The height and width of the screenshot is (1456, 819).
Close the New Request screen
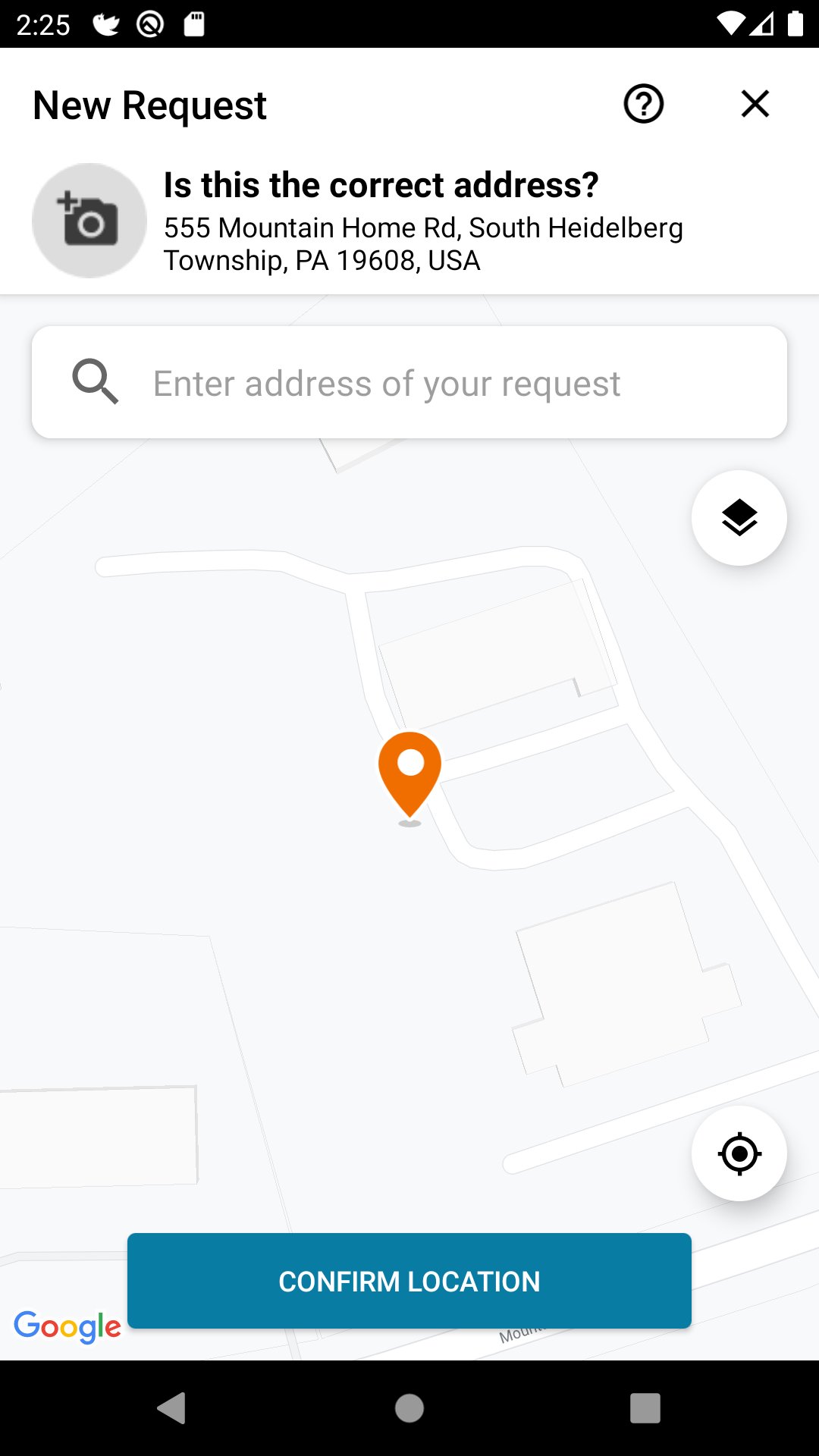[755, 104]
